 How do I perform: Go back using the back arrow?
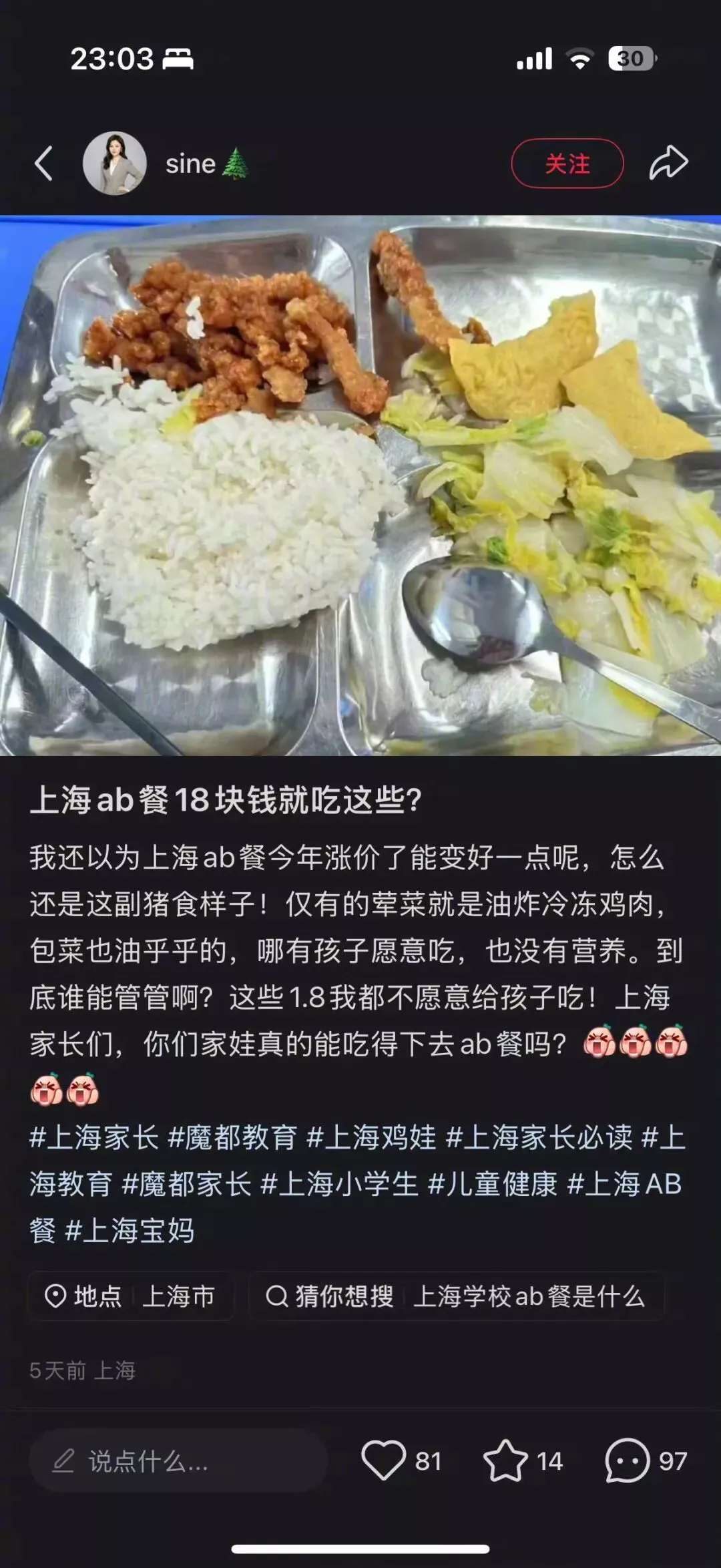[44, 164]
